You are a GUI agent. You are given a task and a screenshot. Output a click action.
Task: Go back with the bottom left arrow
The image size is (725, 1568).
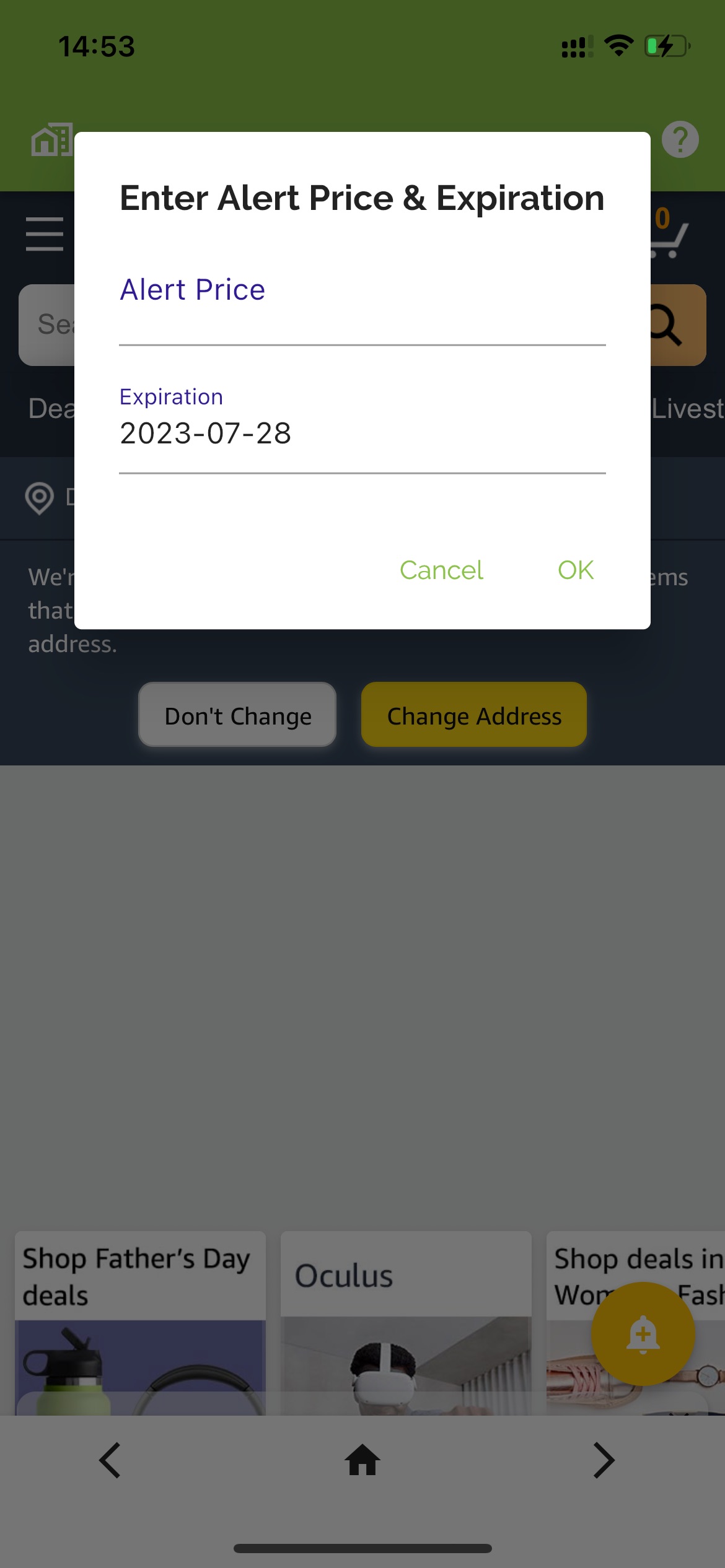110,1460
